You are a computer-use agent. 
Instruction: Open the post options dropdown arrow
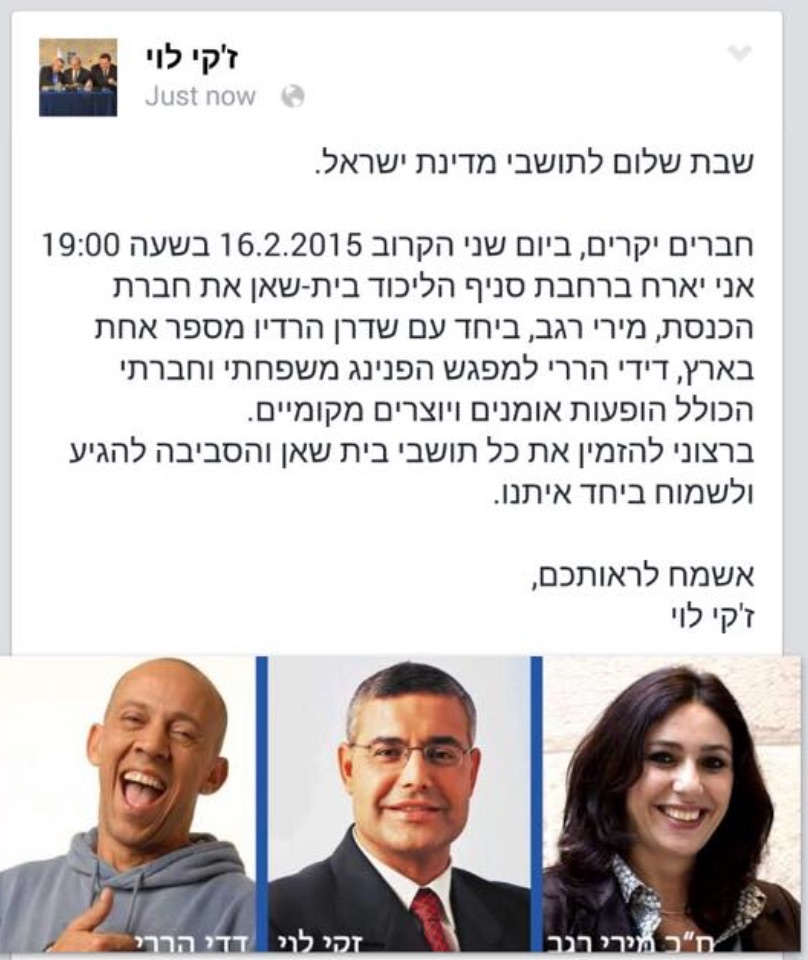click(x=739, y=53)
